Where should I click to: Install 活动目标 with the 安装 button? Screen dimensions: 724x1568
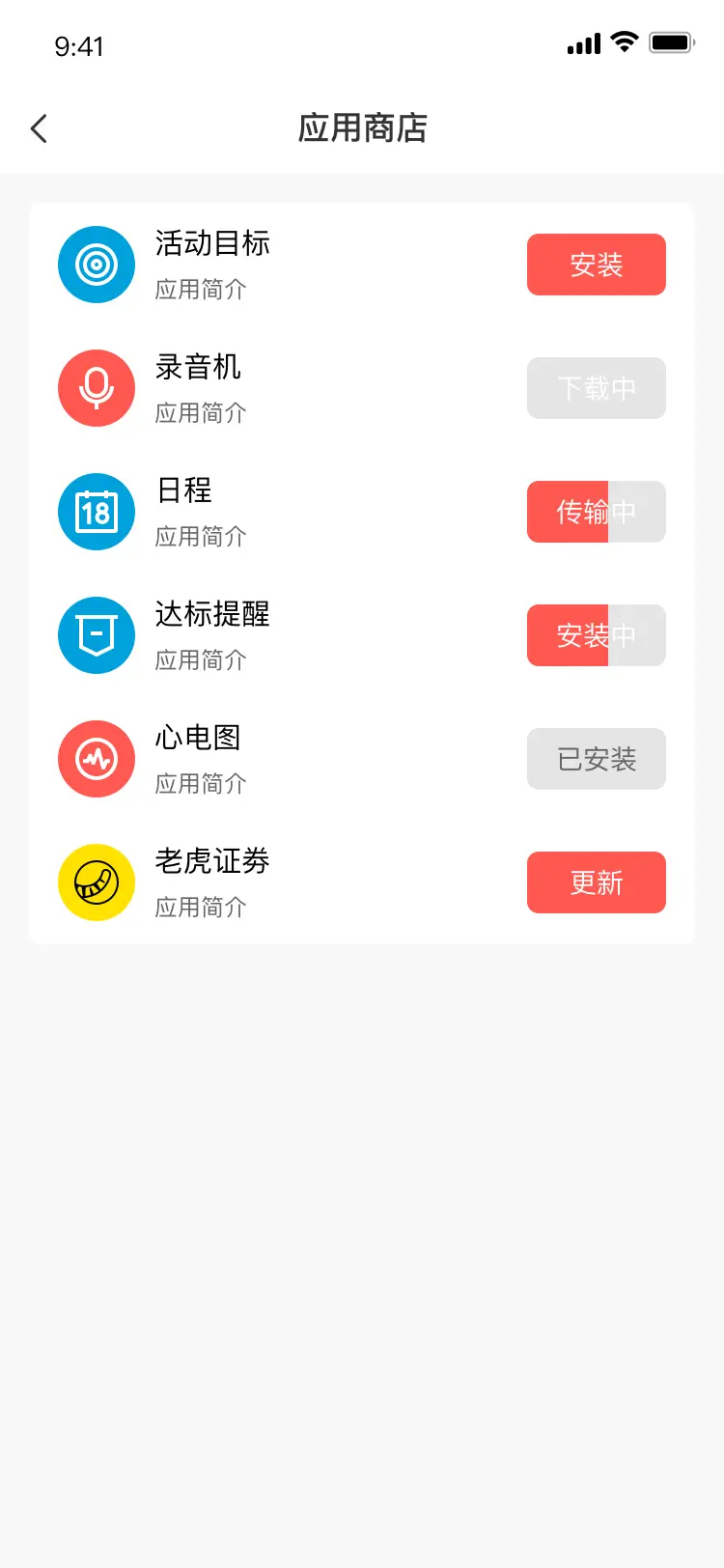point(596,265)
